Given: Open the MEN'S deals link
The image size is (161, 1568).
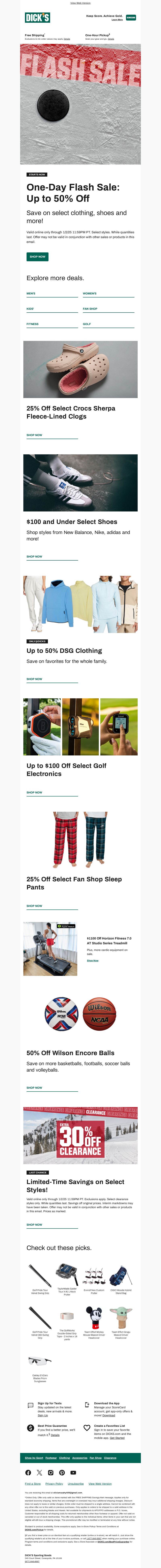Looking at the screenshot, I should [x=31, y=293].
